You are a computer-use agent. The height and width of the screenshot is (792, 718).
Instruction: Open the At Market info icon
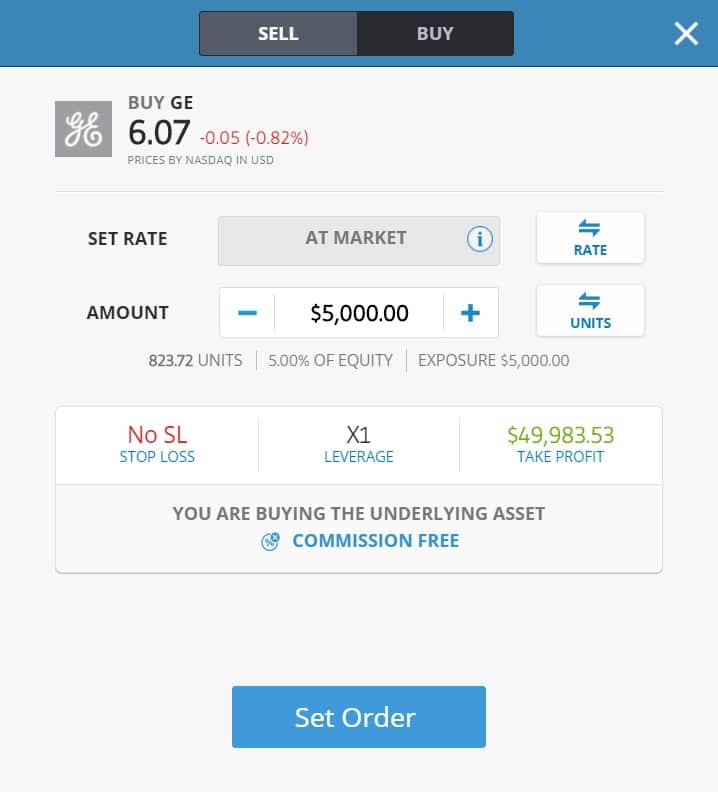pos(480,239)
